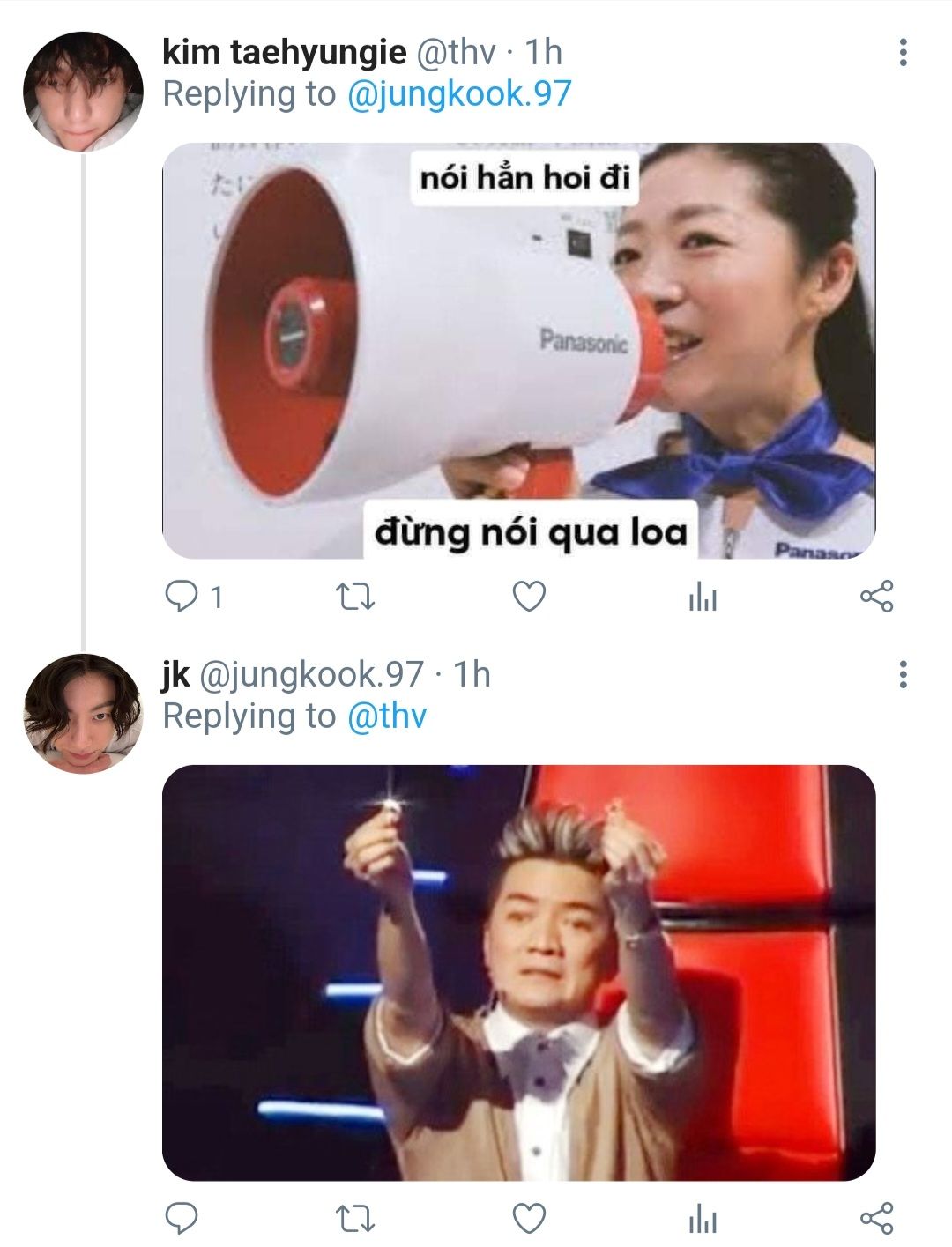The height and width of the screenshot is (1247, 952).
Task: Open jk's profile picture
Action: coord(83,713)
